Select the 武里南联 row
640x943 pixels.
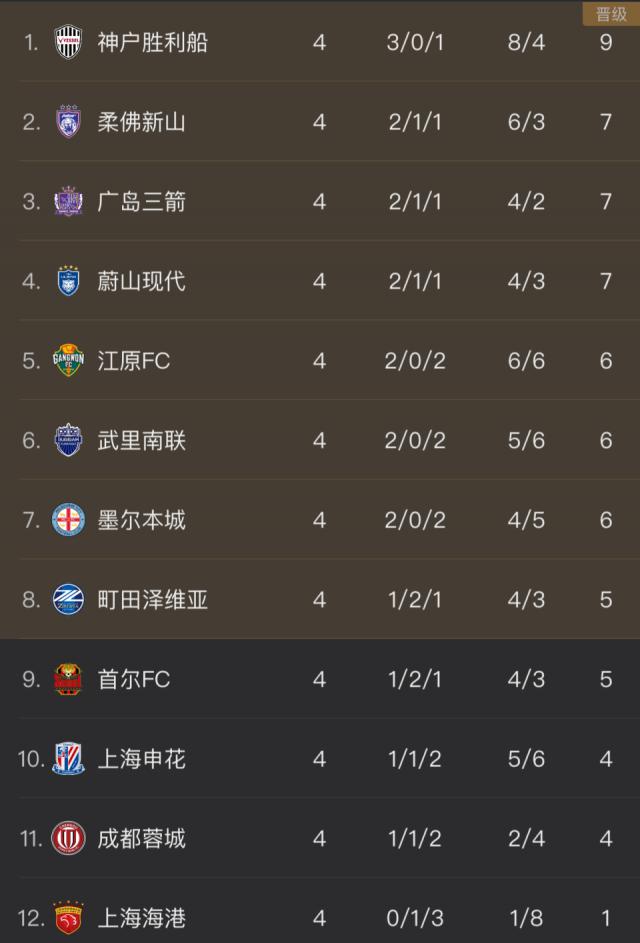coord(141,440)
